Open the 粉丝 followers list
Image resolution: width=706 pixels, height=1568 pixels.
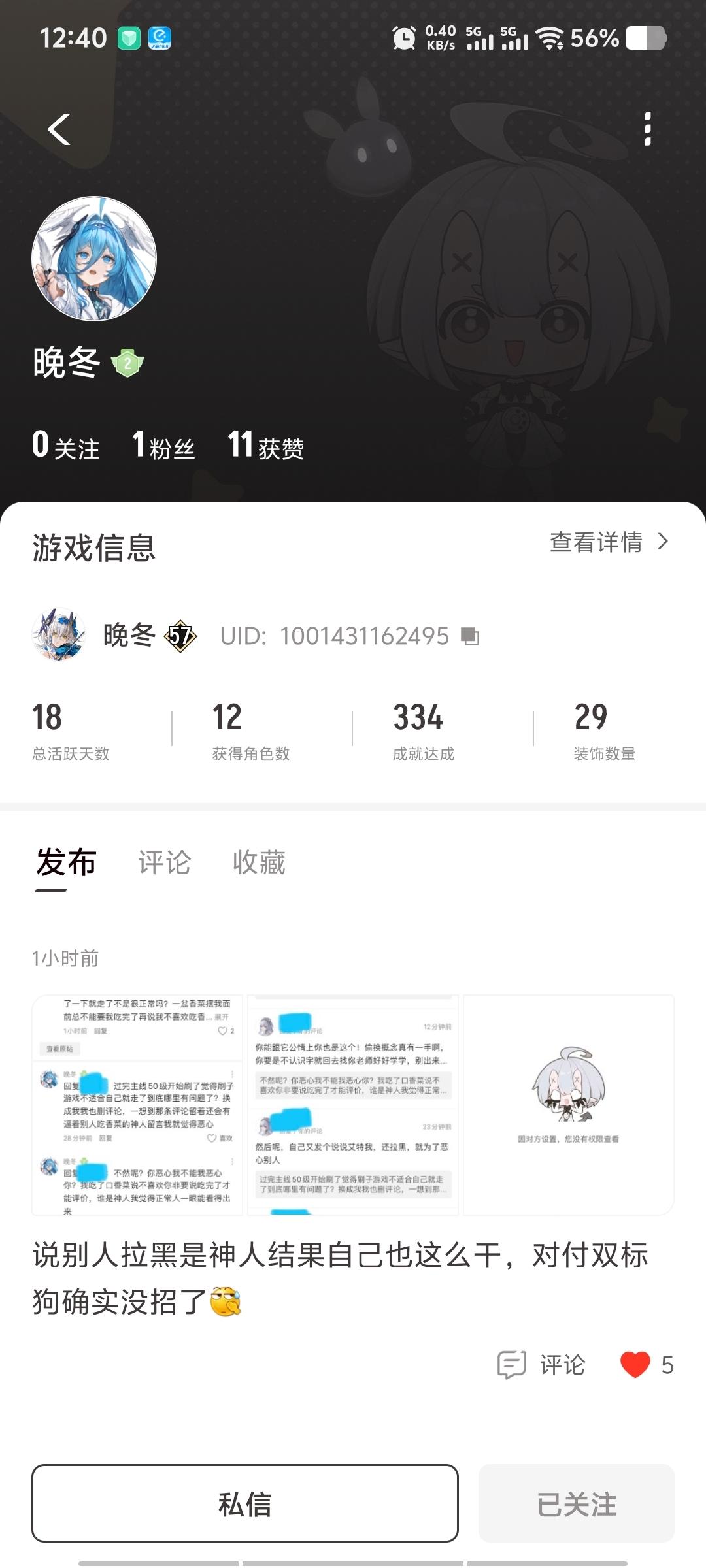tap(163, 446)
